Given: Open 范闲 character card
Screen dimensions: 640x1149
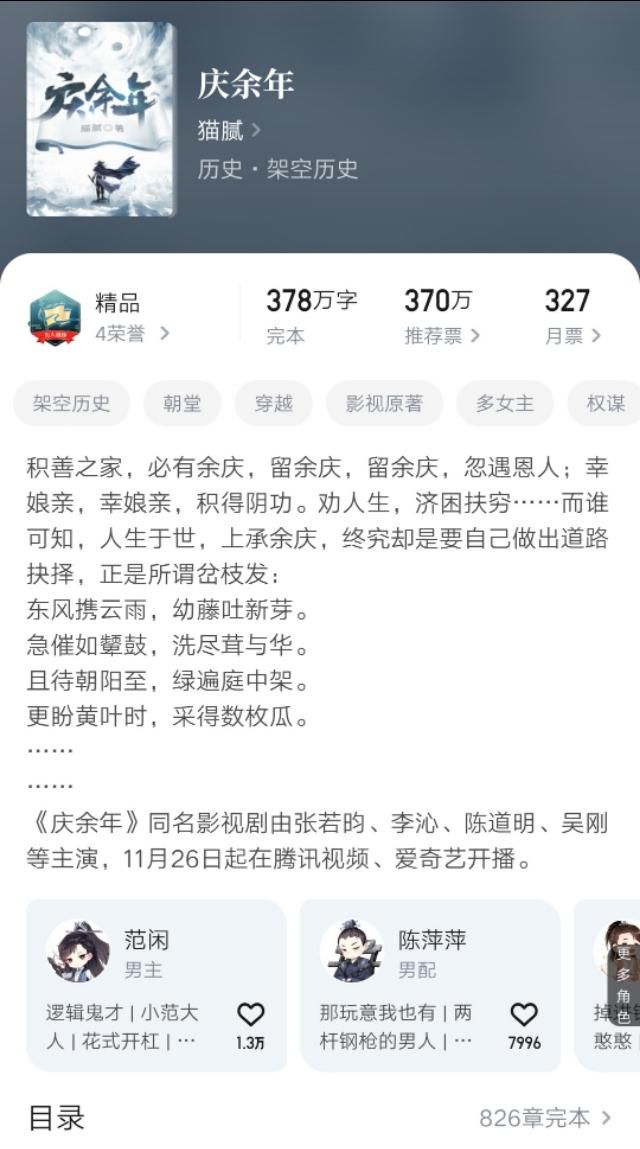Looking at the screenshot, I should pyautogui.click(x=156, y=986).
